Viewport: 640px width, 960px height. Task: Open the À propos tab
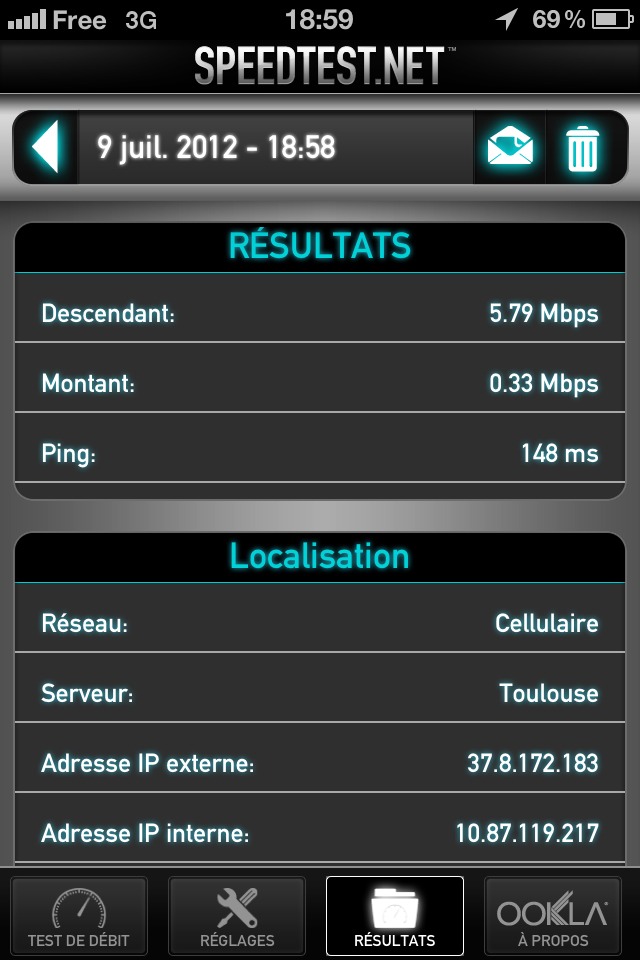(x=553, y=917)
